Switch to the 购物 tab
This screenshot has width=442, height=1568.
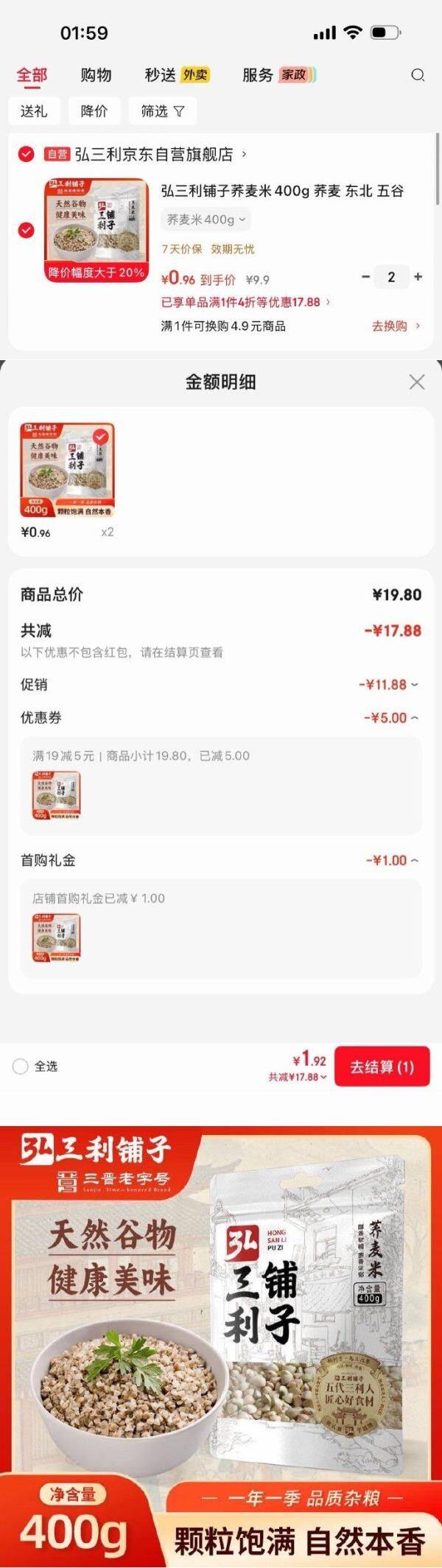pos(96,75)
